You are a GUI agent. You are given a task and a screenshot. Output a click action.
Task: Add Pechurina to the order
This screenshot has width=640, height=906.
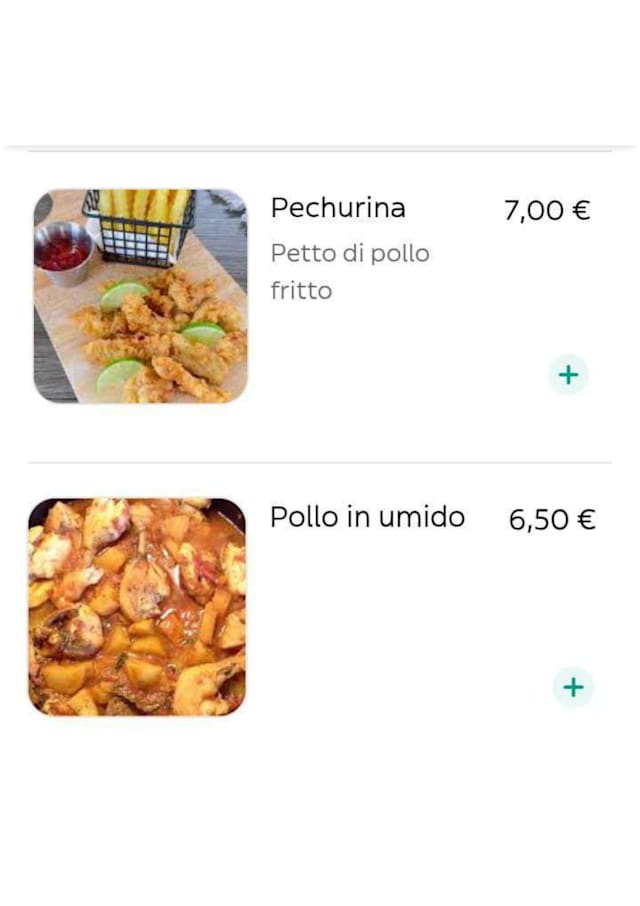[568, 375]
